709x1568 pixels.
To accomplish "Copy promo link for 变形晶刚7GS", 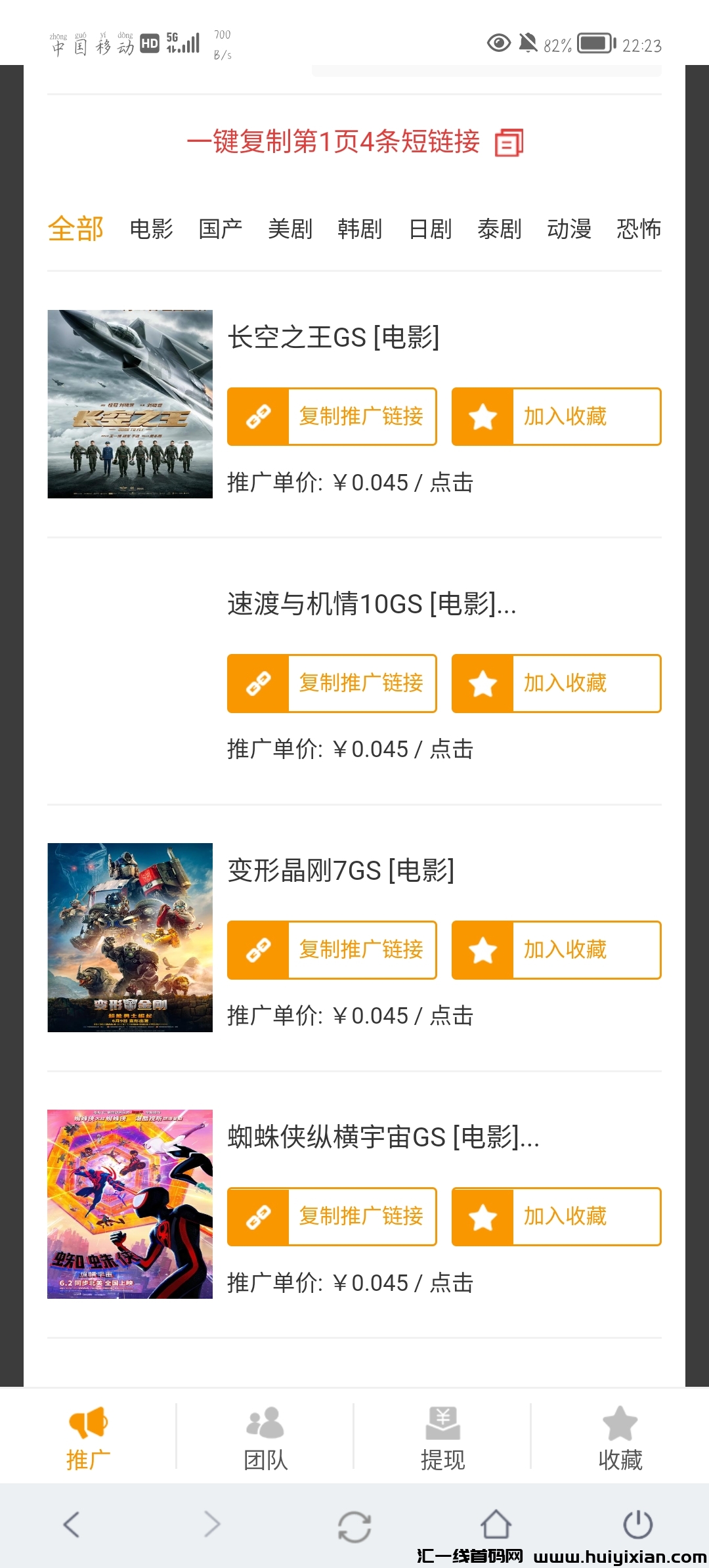I will [x=332, y=950].
